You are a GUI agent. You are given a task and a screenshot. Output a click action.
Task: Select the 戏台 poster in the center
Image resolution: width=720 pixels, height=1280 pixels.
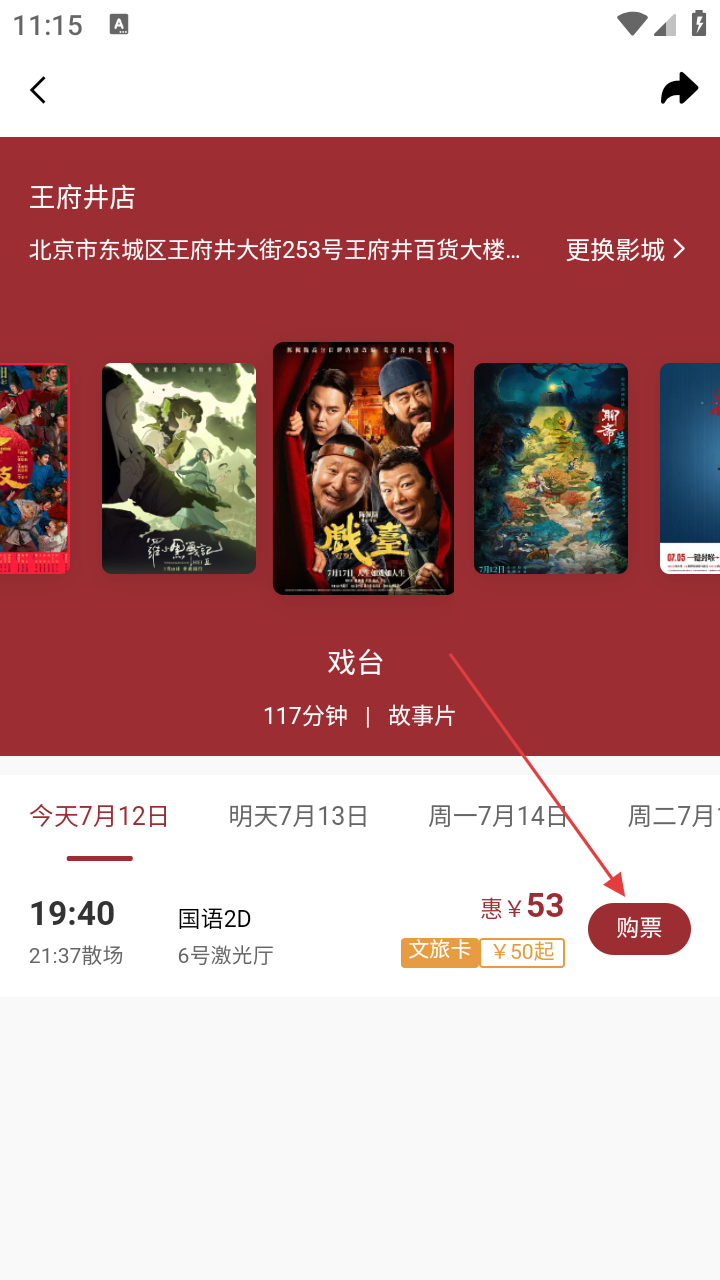pyautogui.click(x=364, y=468)
